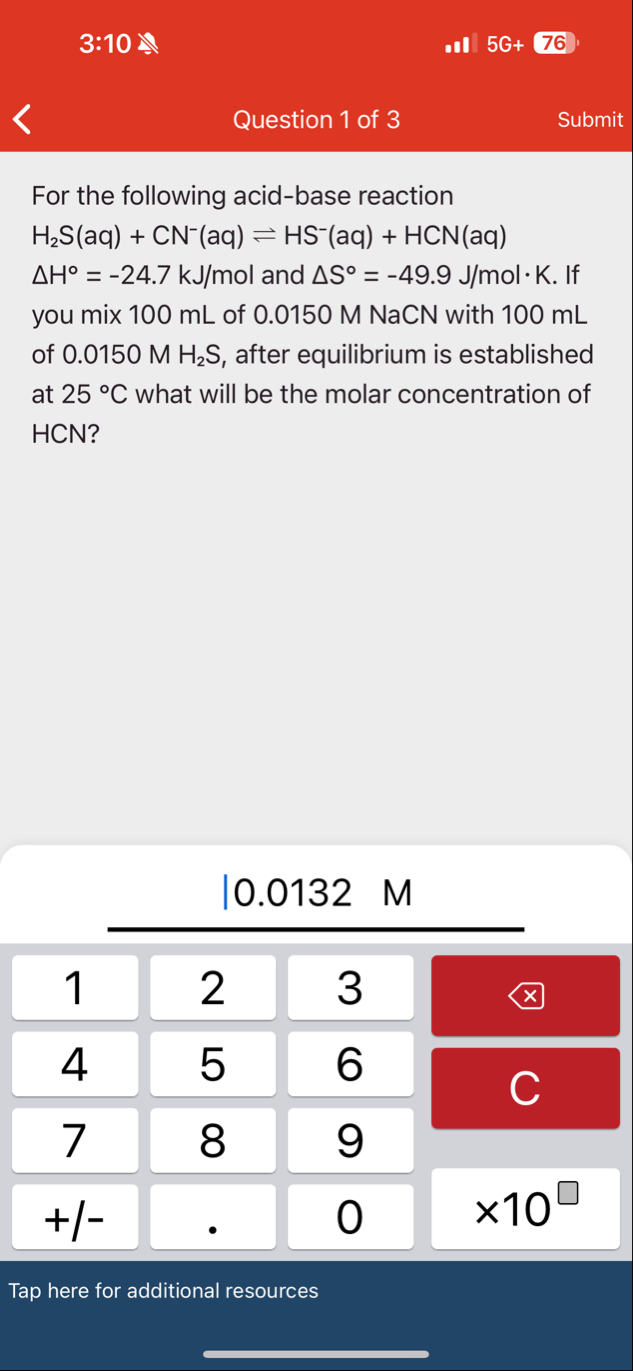Screen dimensions: 633x1371
Task: Enter digit 5 on keypad
Action: pyautogui.click(x=213, y=1064)
